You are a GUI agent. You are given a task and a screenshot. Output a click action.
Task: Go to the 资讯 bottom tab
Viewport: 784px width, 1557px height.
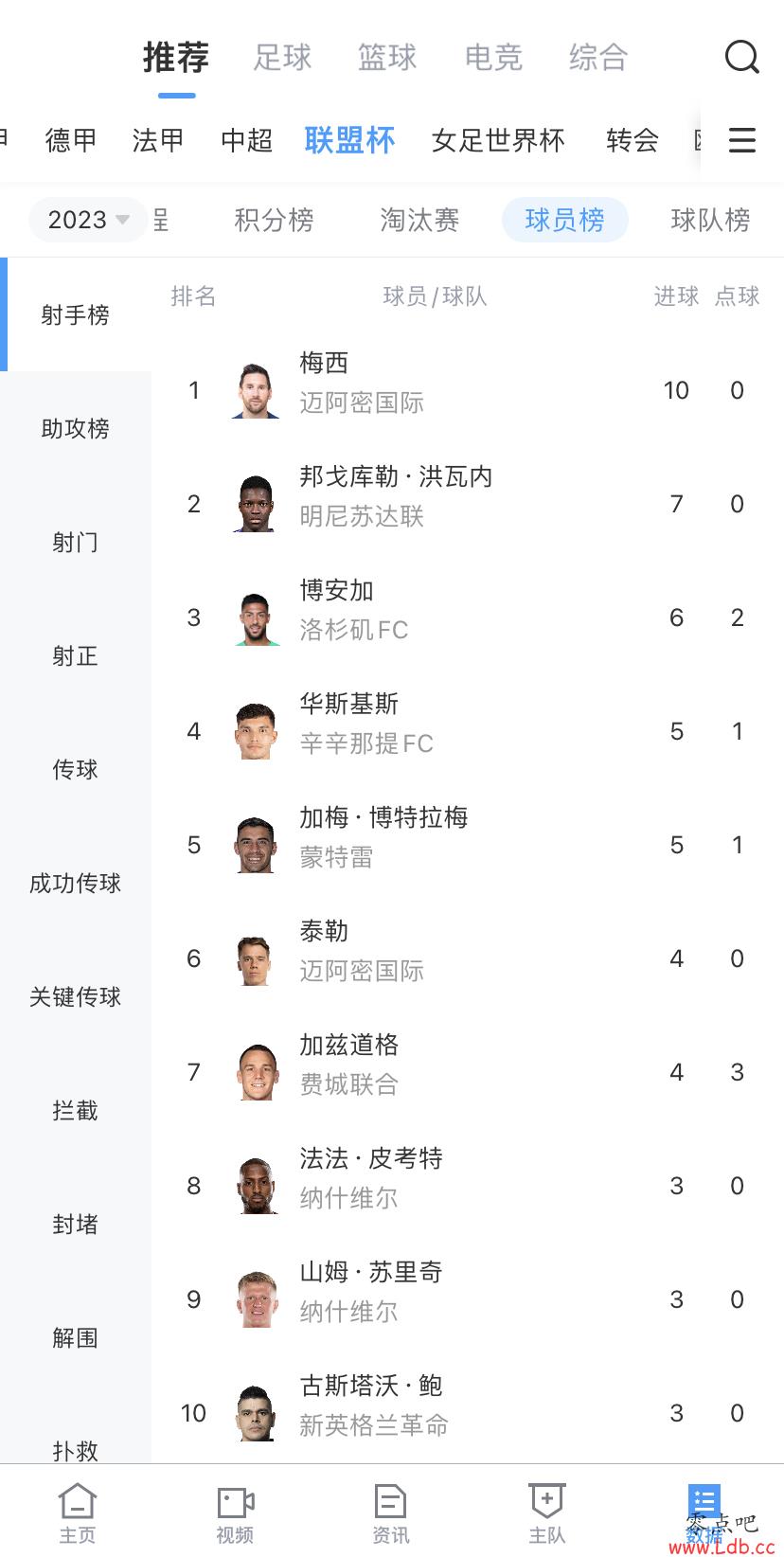point(390,1513)
